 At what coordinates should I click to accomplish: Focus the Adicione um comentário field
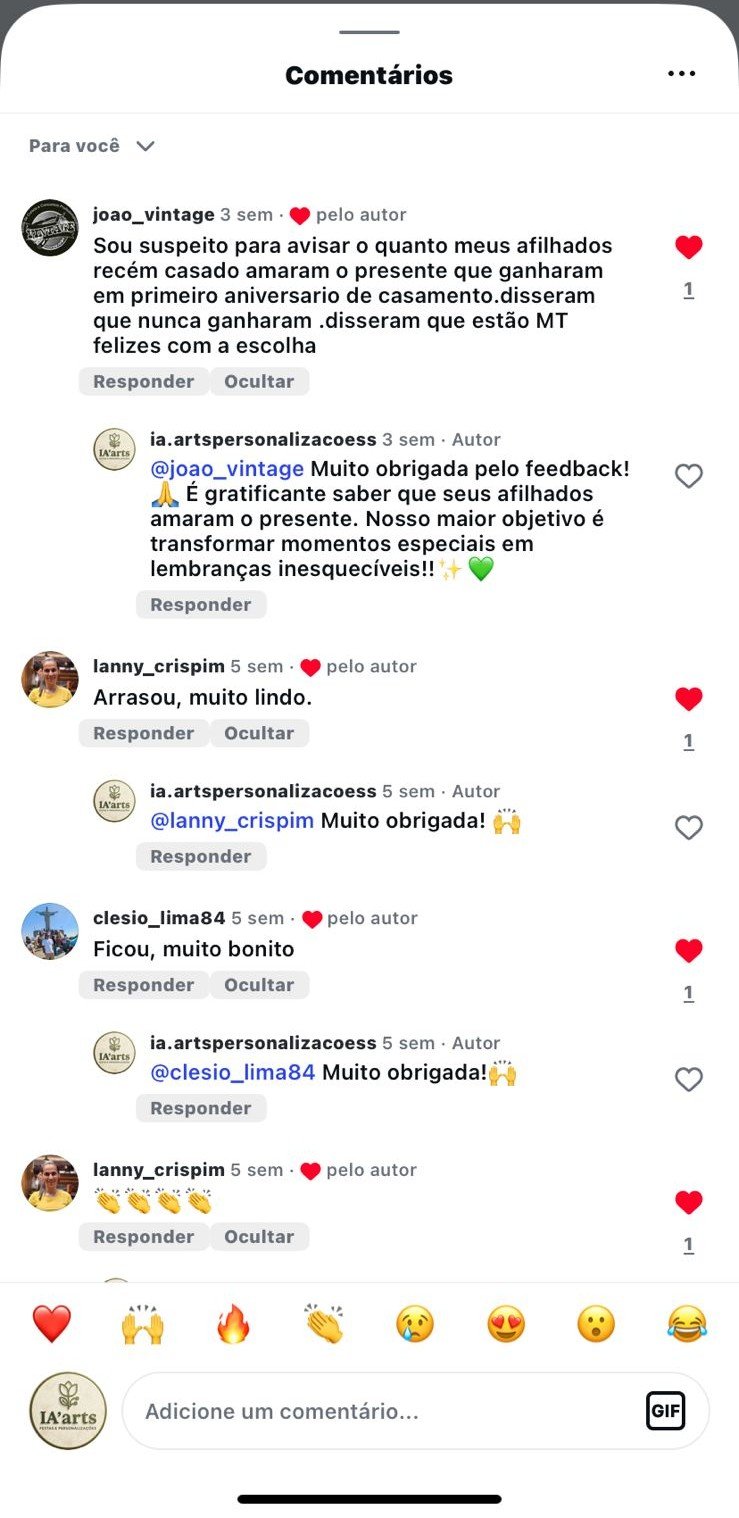(380, 1411)
